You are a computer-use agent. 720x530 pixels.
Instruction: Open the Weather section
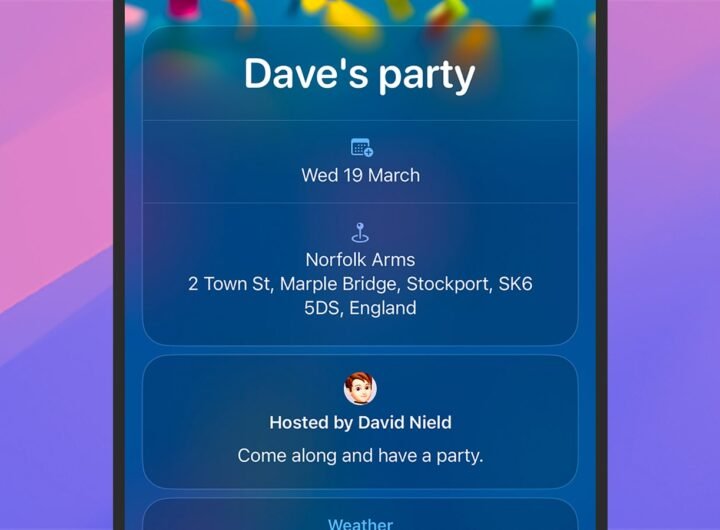coord(360,523)
